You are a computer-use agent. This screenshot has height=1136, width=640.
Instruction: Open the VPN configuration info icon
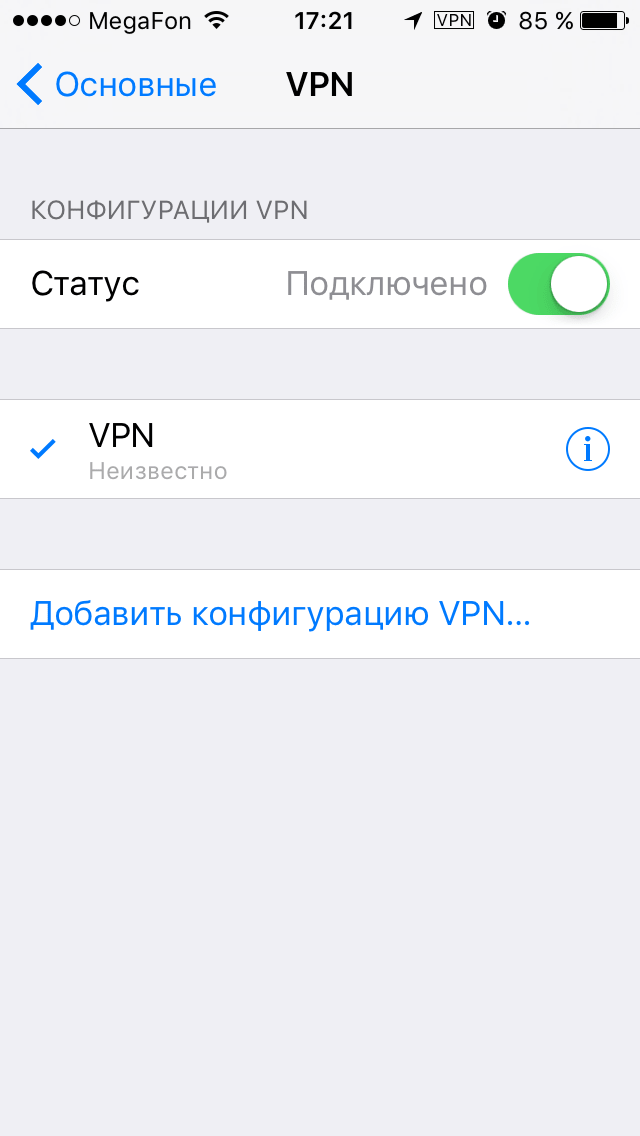(587, 450)
